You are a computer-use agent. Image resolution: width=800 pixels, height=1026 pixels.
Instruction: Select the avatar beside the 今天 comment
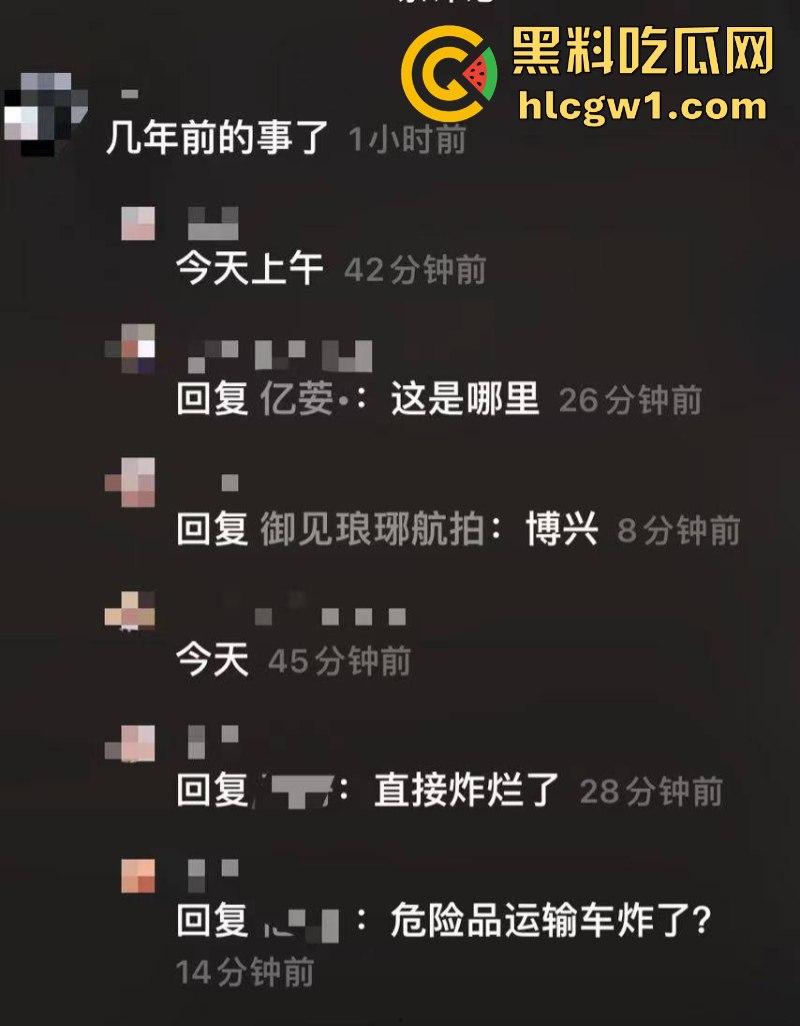click(128, 610)
